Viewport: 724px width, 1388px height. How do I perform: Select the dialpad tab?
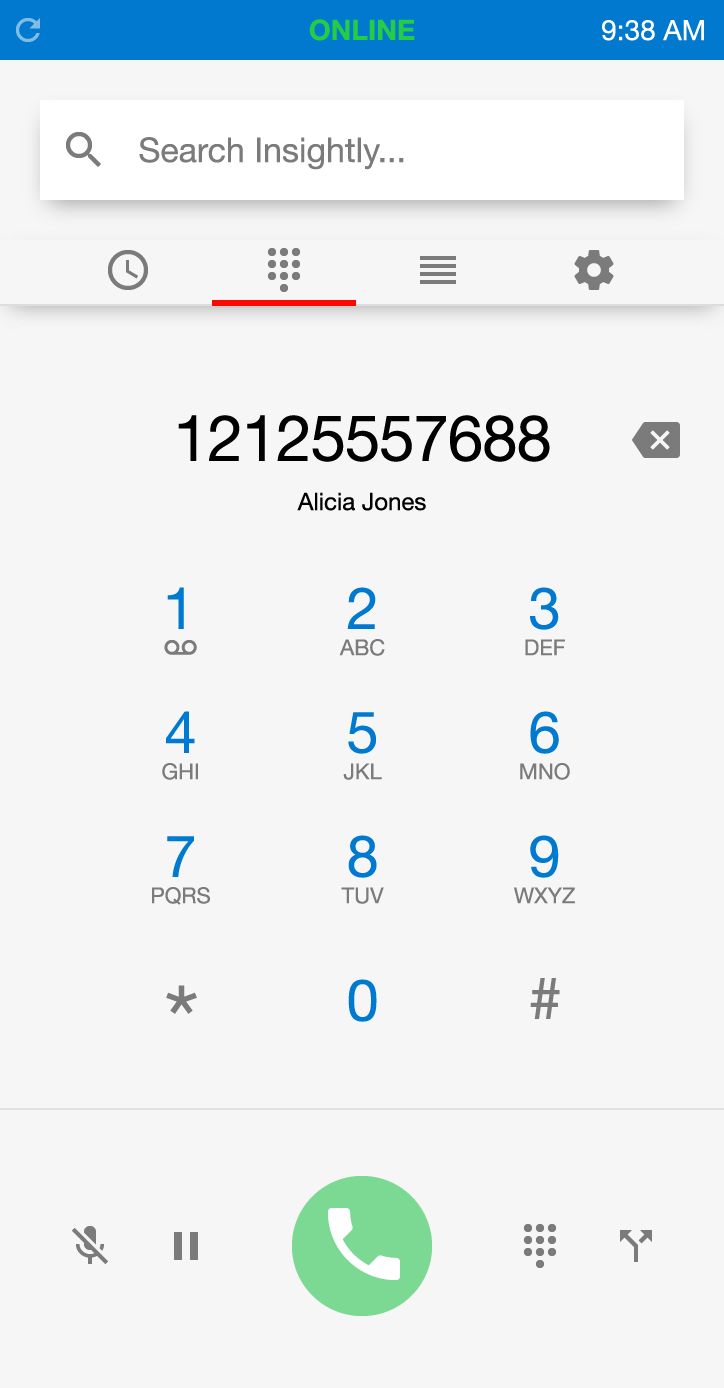284,270
